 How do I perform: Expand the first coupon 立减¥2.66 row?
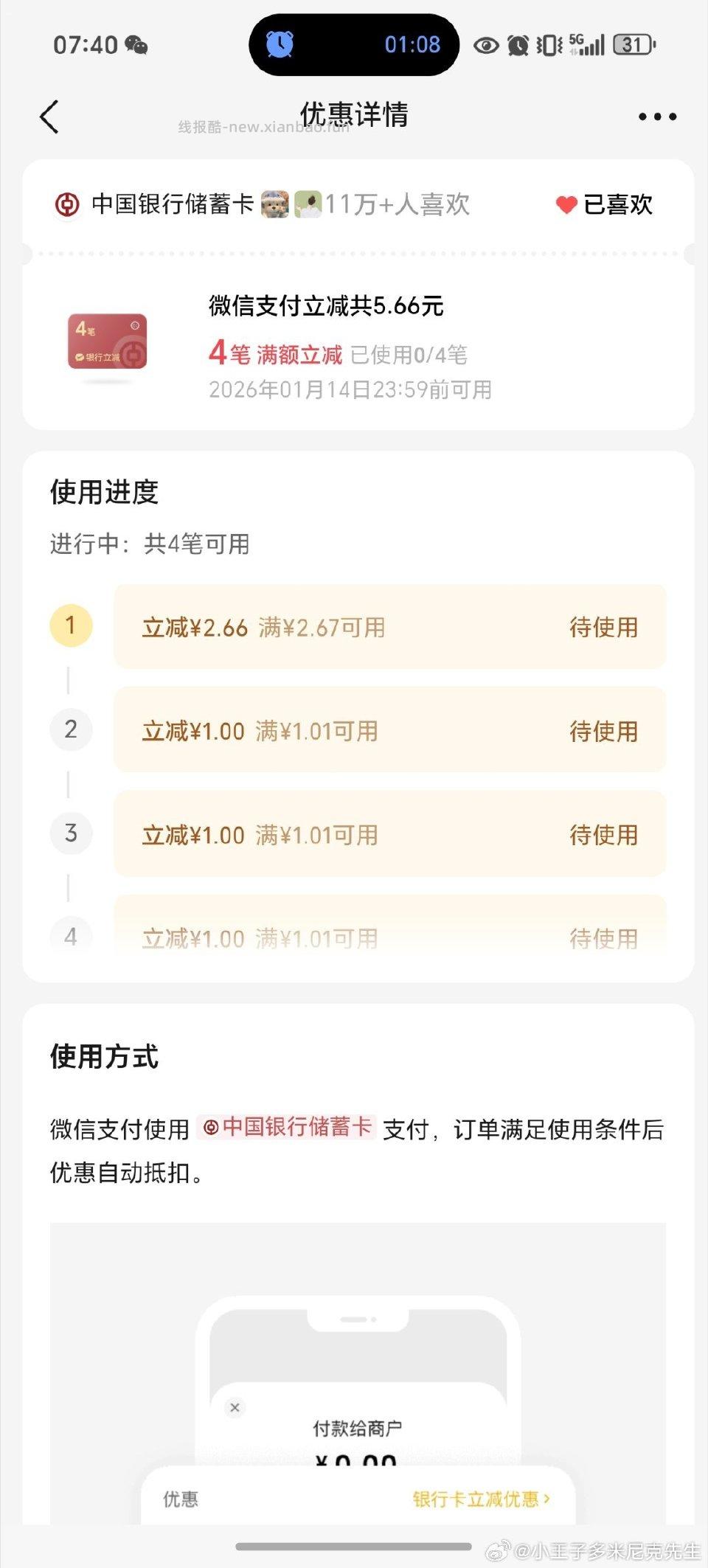pos(389,627)
